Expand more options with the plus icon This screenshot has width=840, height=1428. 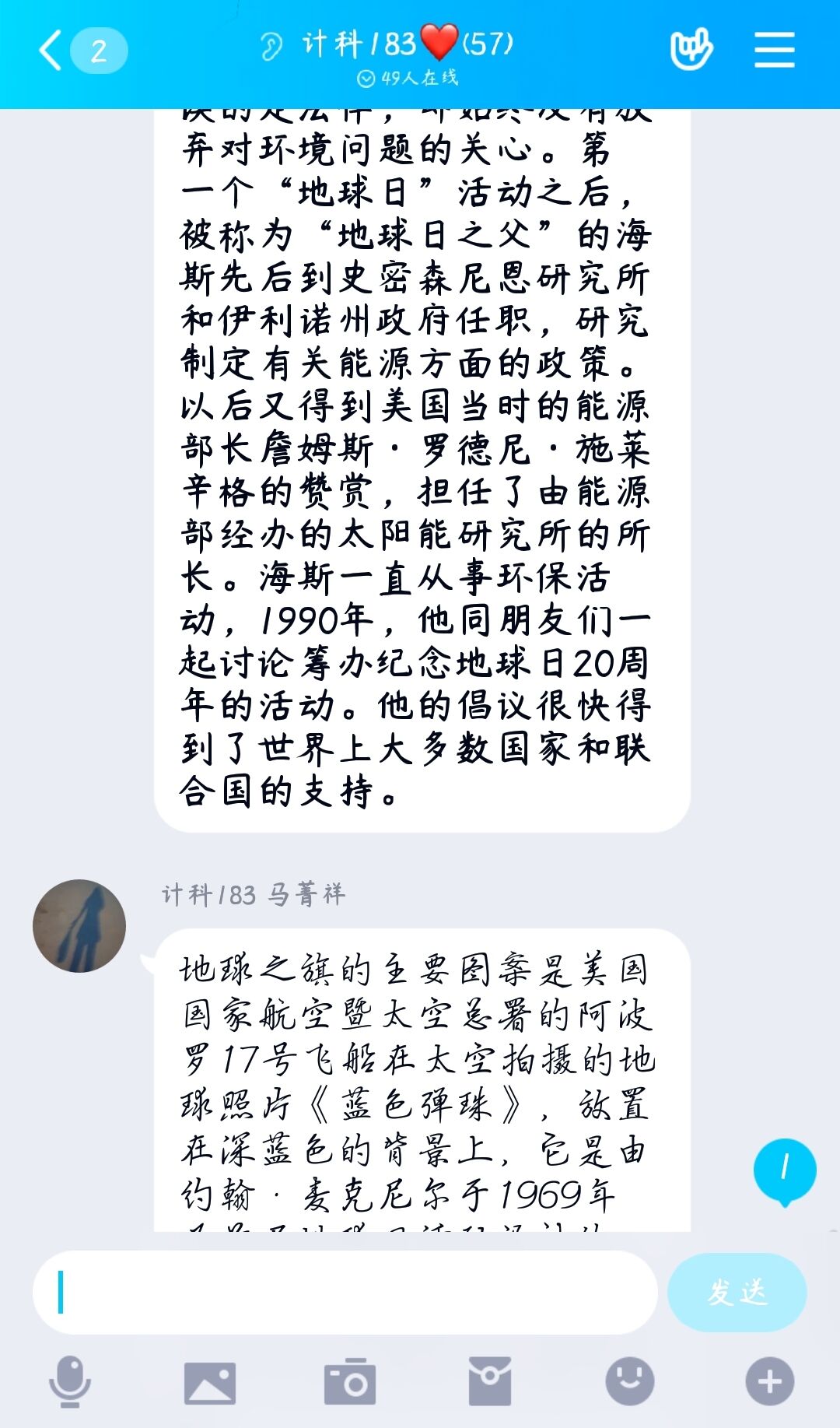(x=769, y=1382)
